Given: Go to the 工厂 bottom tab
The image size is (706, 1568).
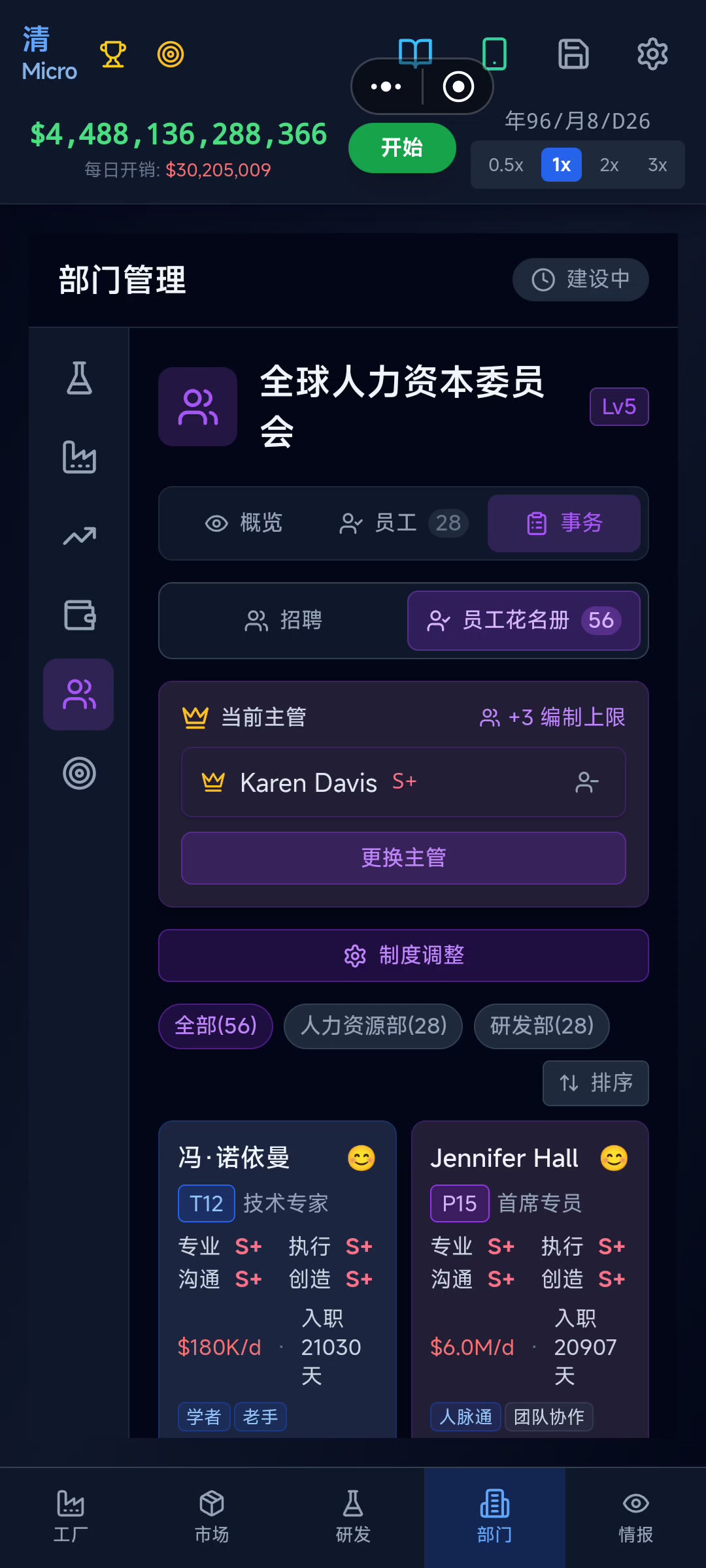Looking at the screenshot, I should (71, 1517).
